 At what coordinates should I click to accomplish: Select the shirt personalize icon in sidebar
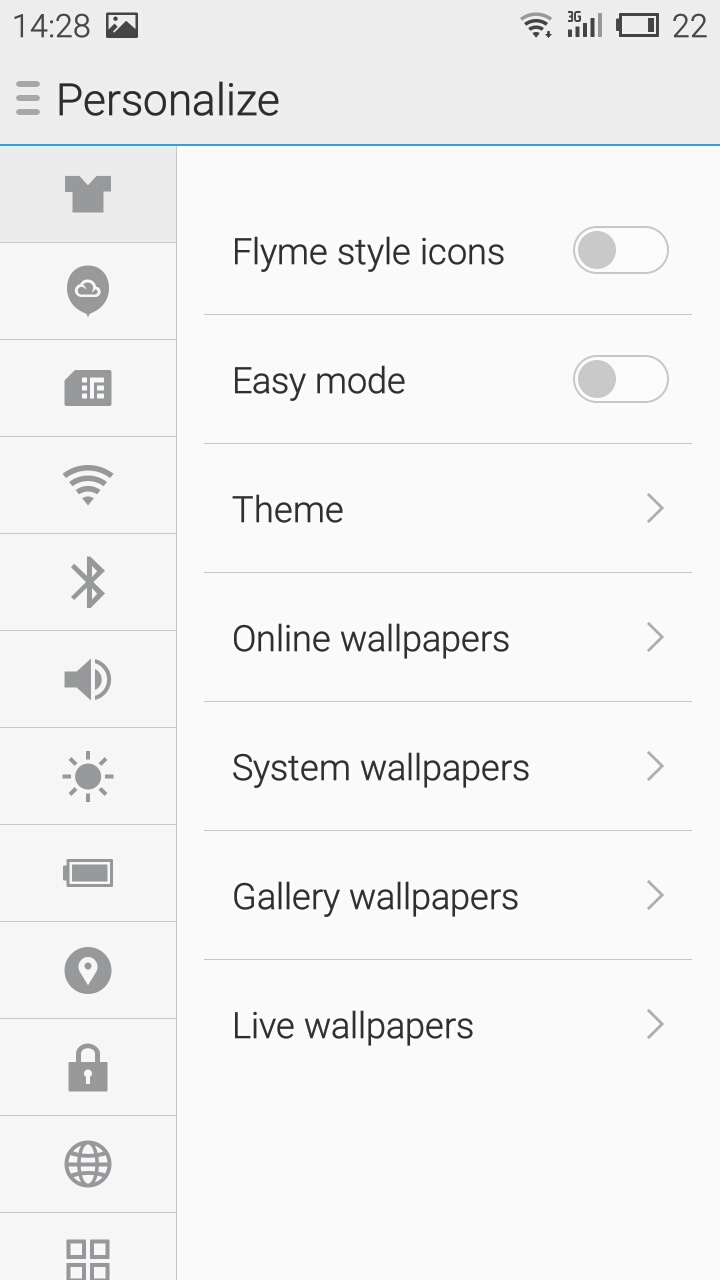[x=88, y=194]
